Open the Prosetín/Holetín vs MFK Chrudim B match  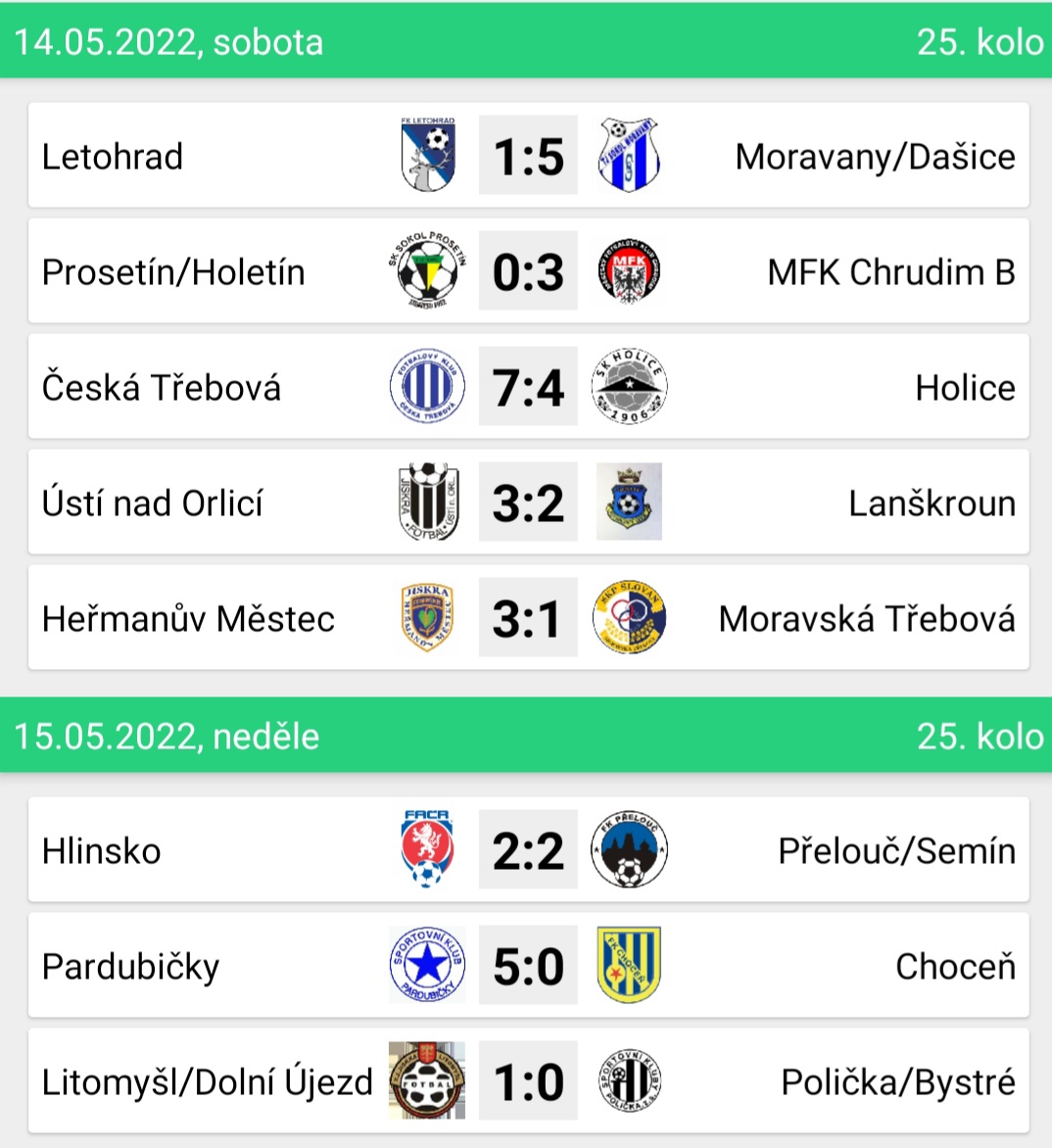point(528,271)
